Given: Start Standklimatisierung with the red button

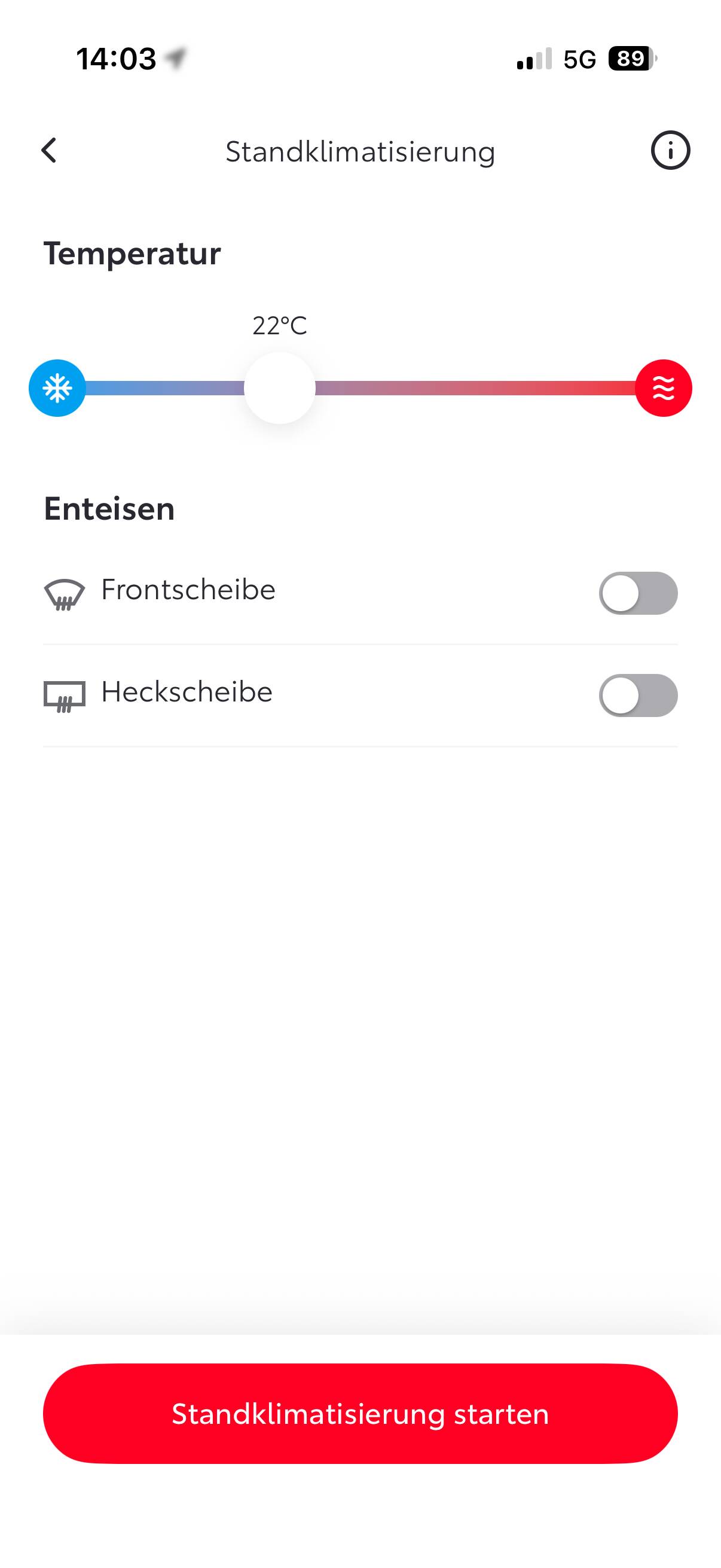Looking at the screenshot, I should tap(360, 1413).
